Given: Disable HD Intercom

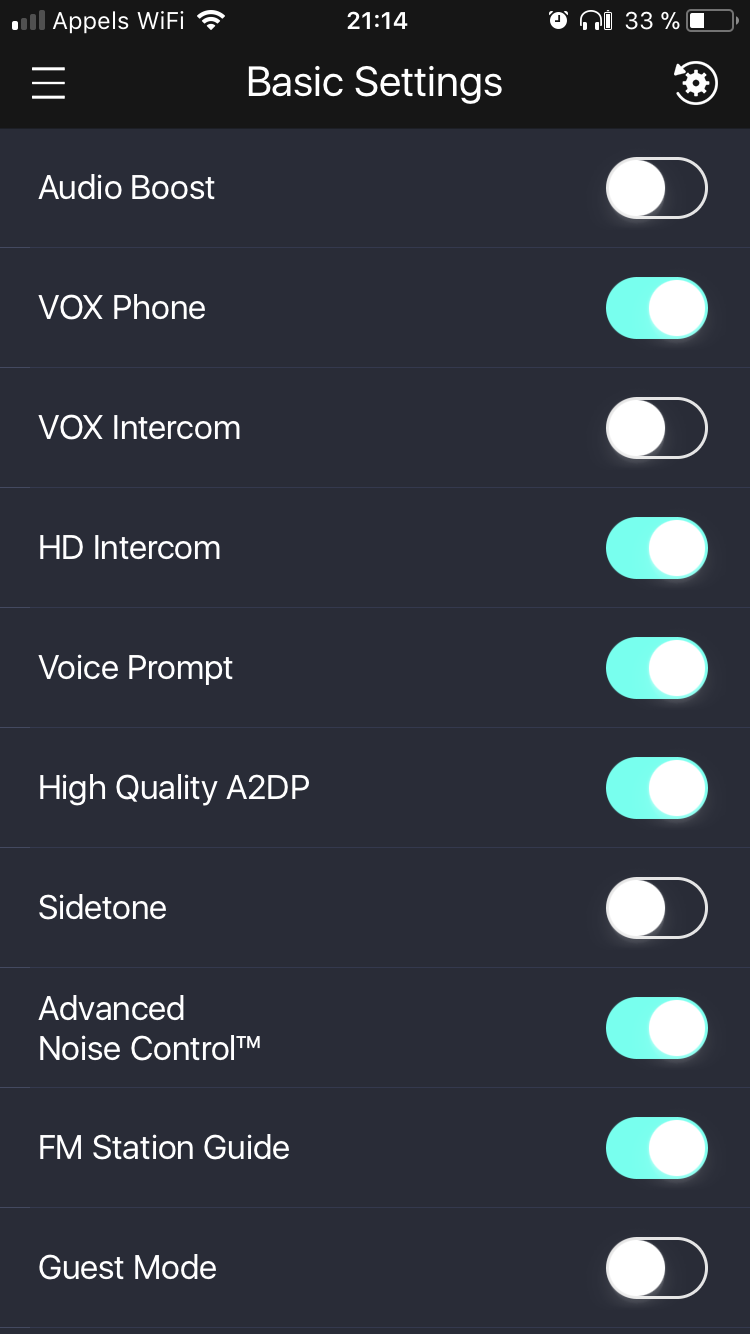Looking at the screenshot, I should [657, 547].
